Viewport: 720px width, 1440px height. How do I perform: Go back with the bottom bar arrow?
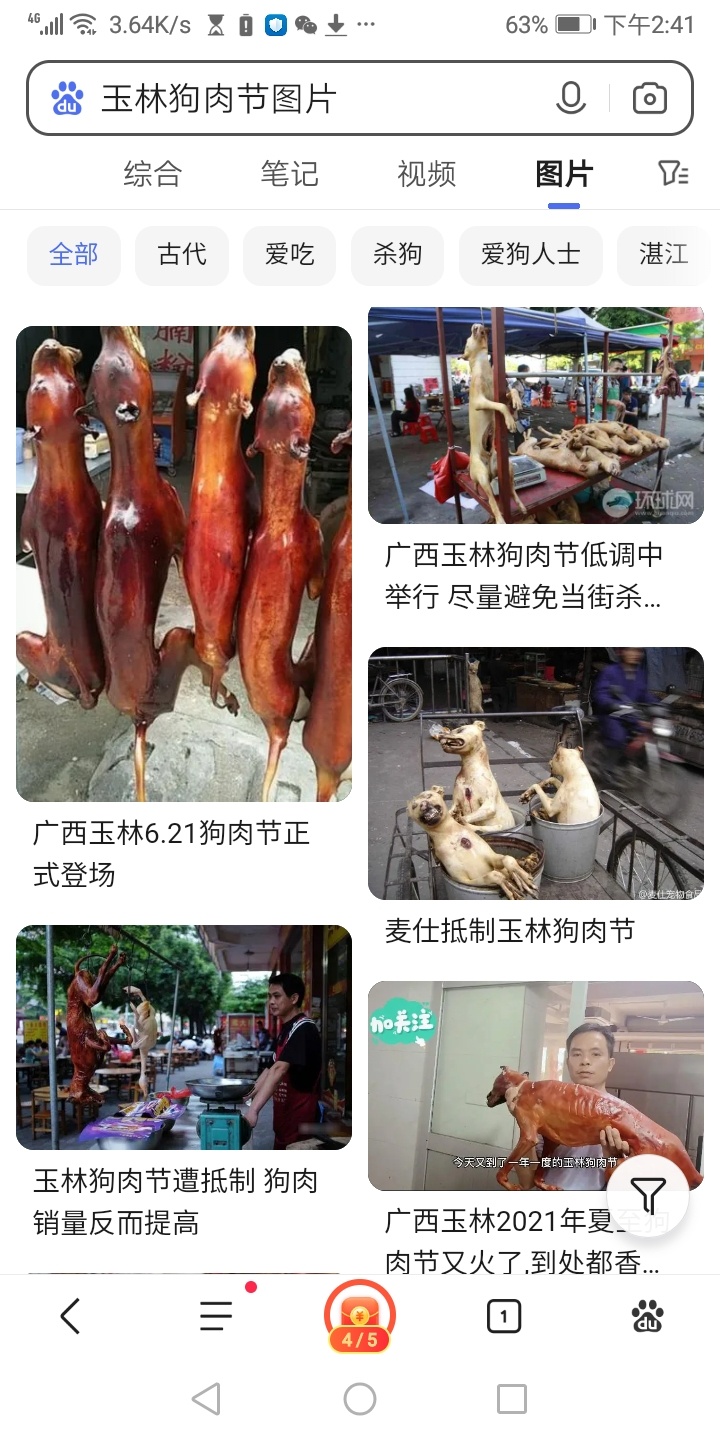tap(70, 1316)
